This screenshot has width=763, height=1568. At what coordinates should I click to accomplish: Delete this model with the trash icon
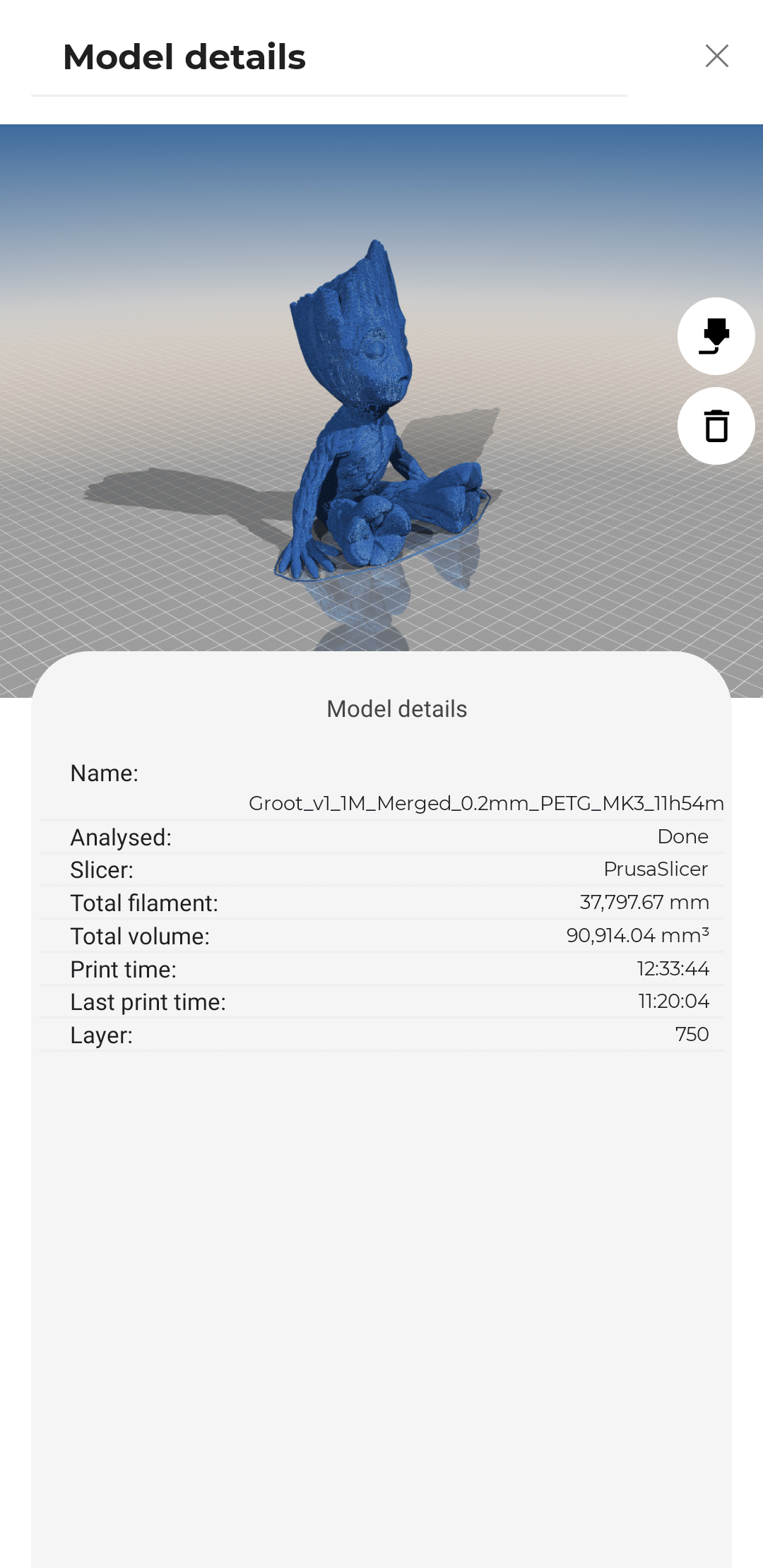coord(716,426)
